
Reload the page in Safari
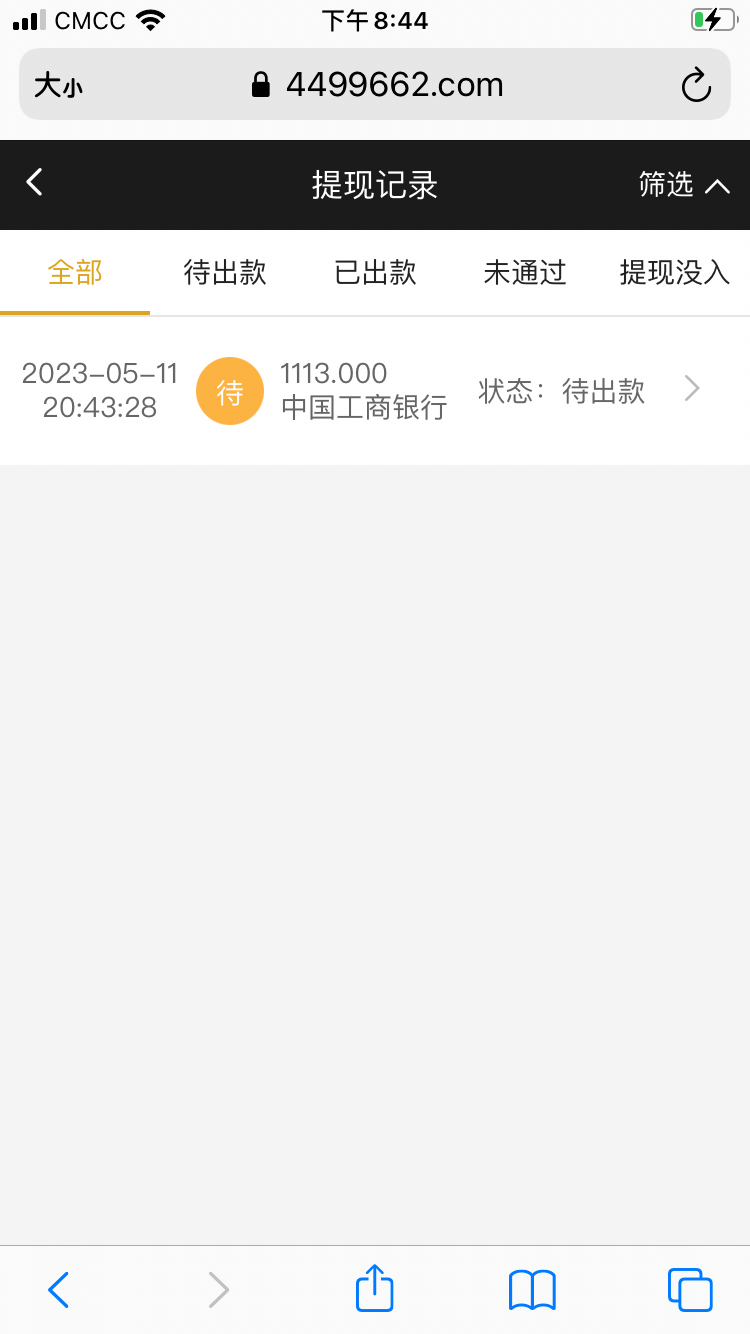click(697, 84)
